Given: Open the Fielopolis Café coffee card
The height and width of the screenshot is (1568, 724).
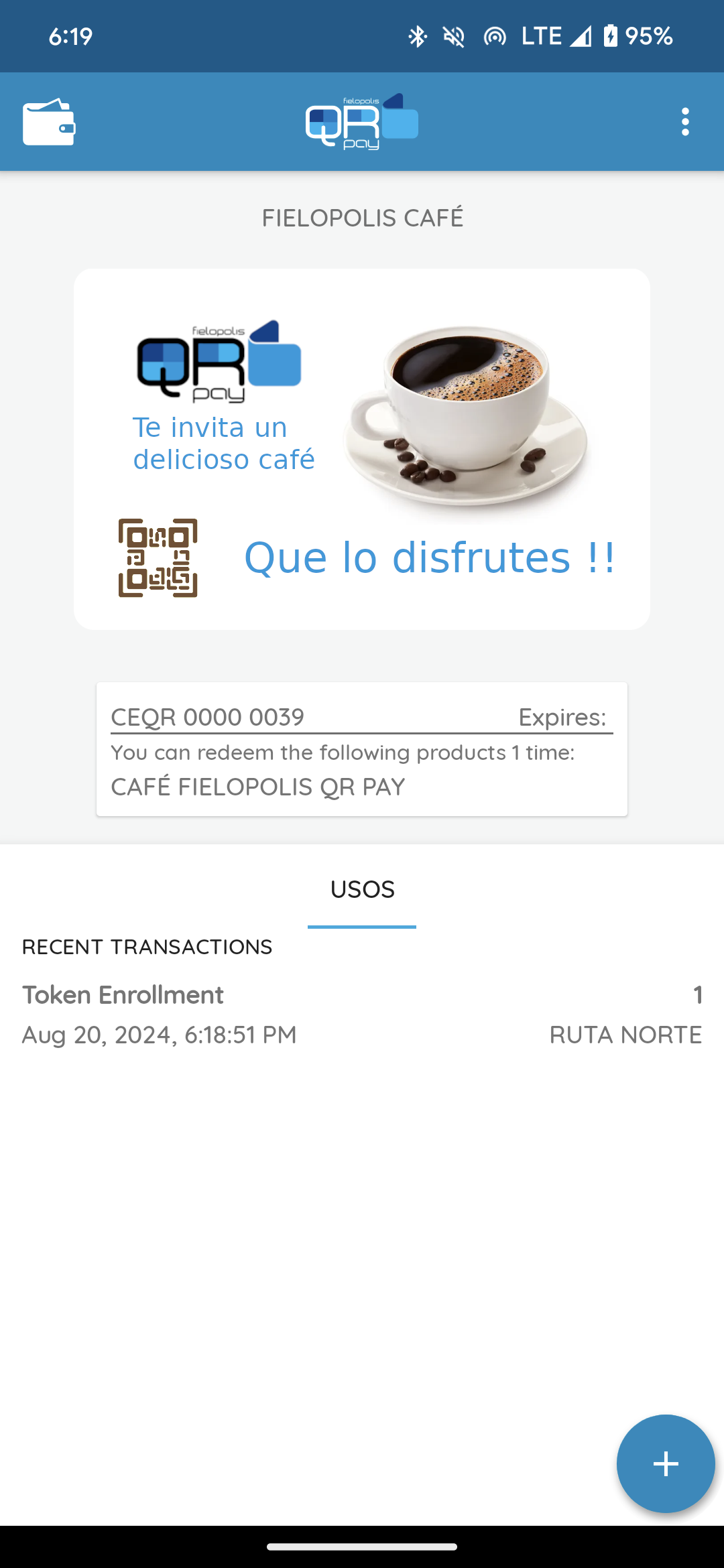Looking at the screenshot, I should pos(362,449).
